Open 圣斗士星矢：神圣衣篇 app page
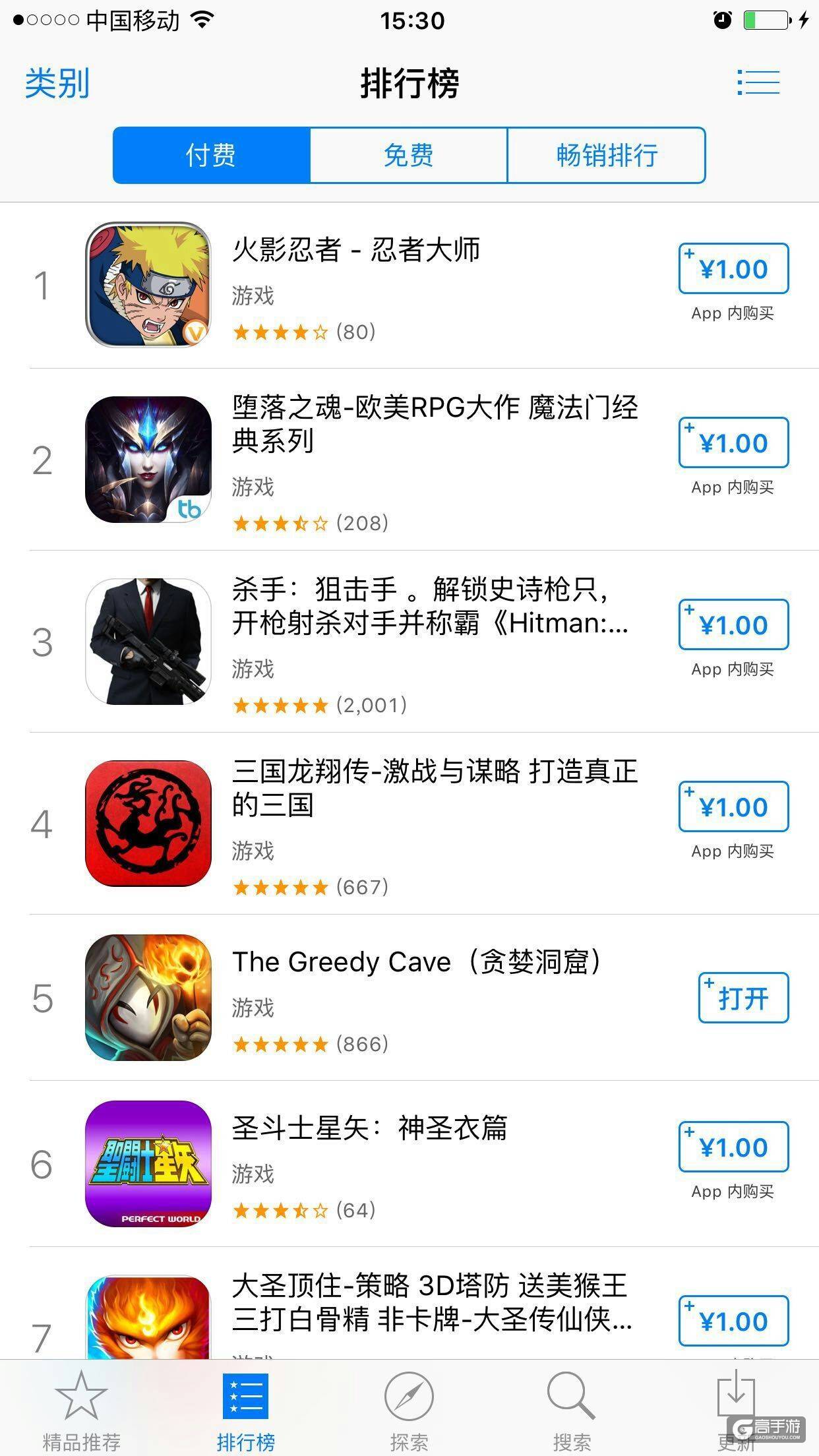The height and width of the screenshot is (1456, 819). (x=369, y=1128)
